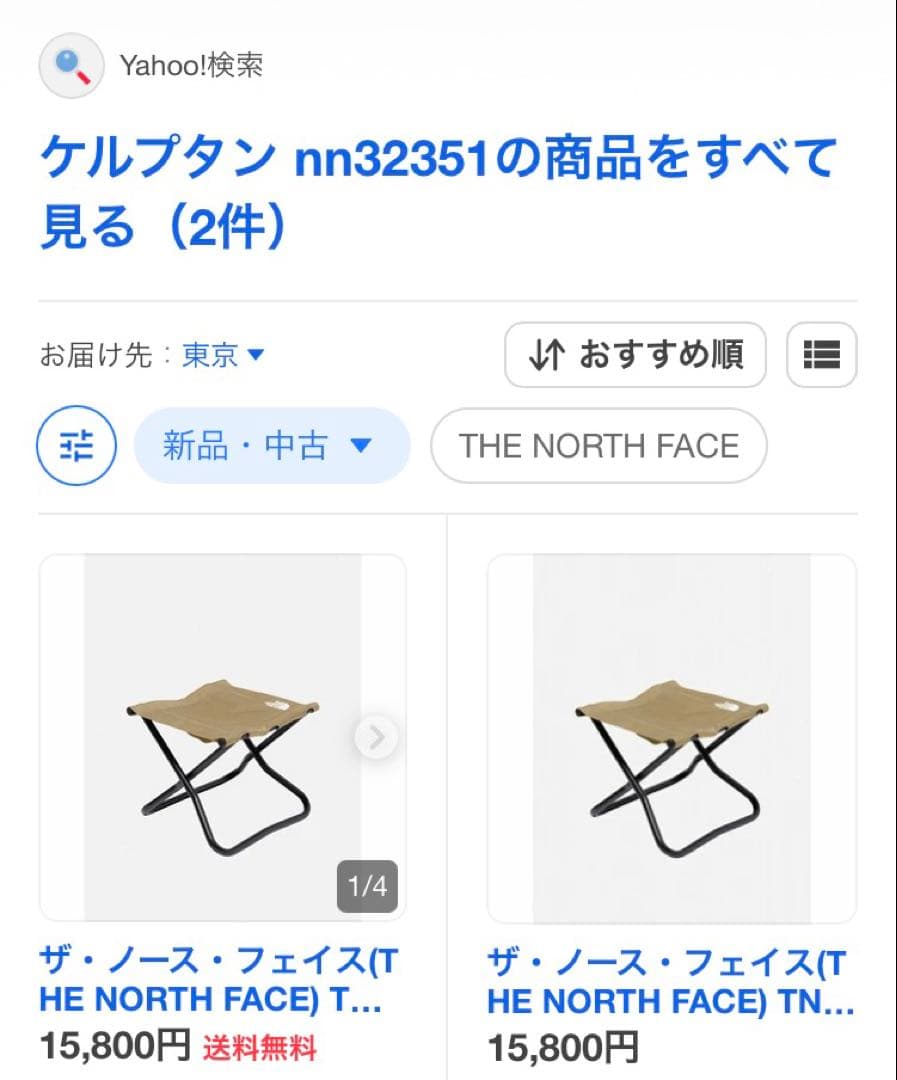Screen dimensions: 897x1080
Task: Click the chevron arrow on the first product image
Action: pyautogui.click(x=376, y=738)
